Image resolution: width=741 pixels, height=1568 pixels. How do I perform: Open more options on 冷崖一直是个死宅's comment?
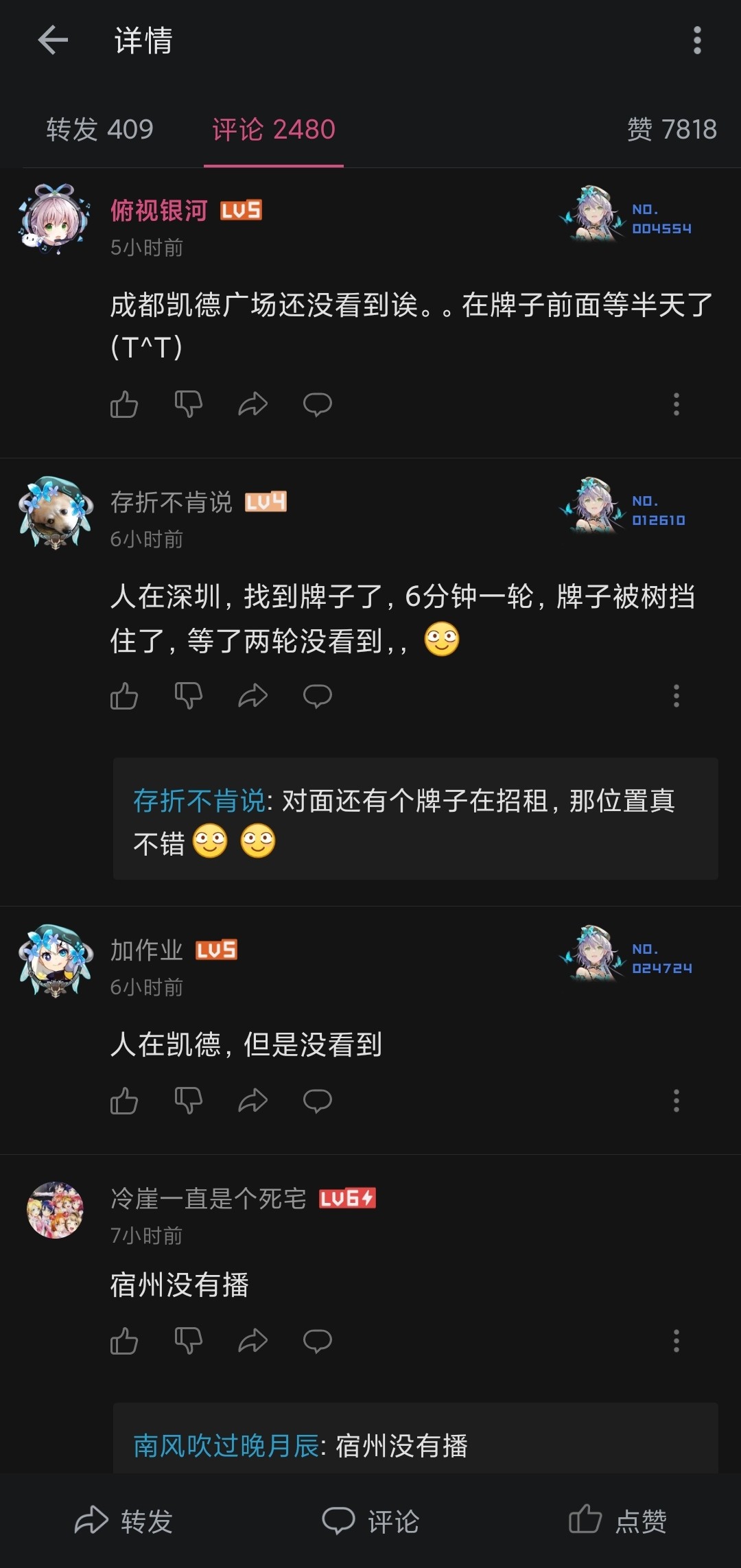[x=677, y=1340]
